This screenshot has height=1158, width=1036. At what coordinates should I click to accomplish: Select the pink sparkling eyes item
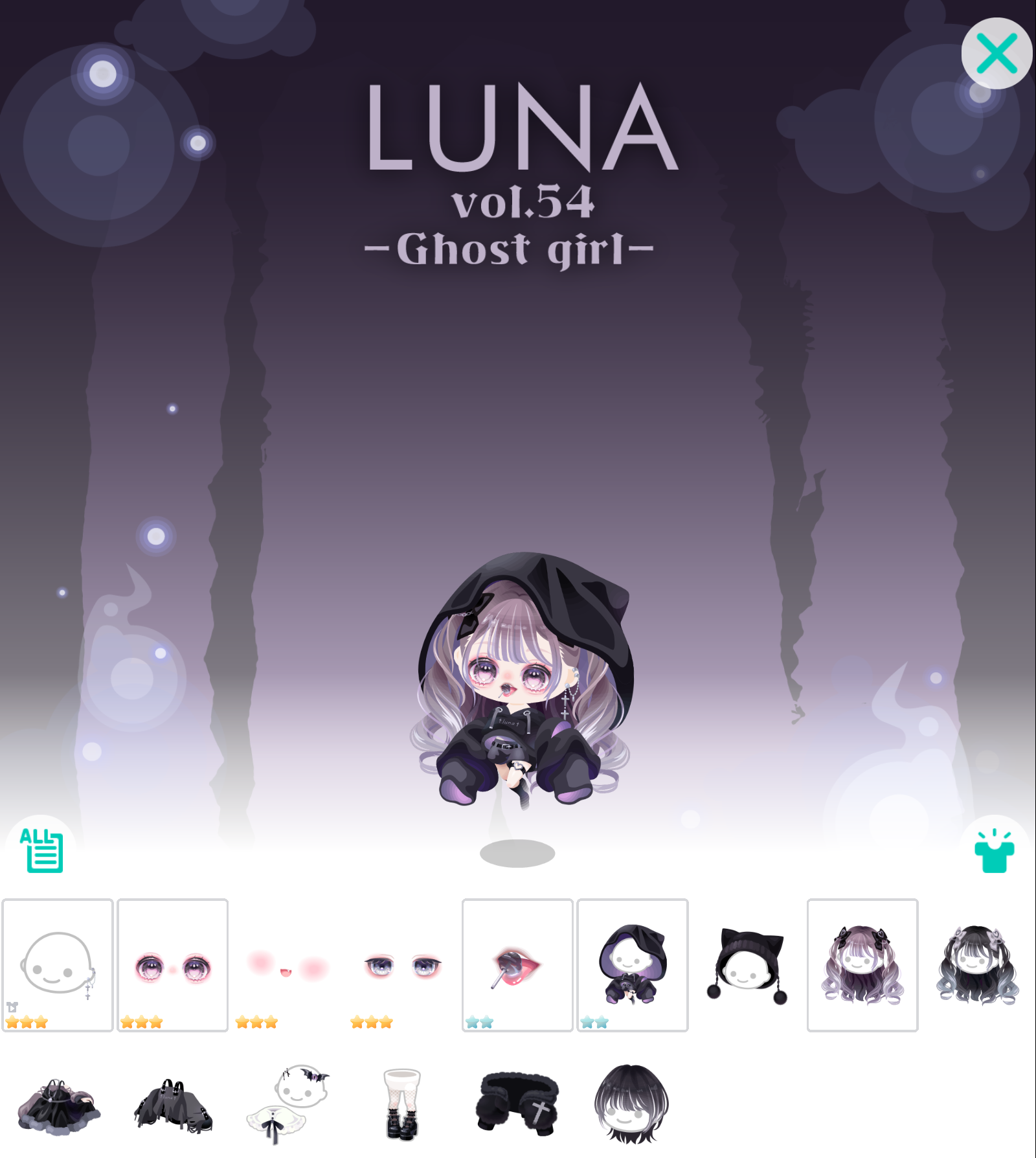coord(173,964)
